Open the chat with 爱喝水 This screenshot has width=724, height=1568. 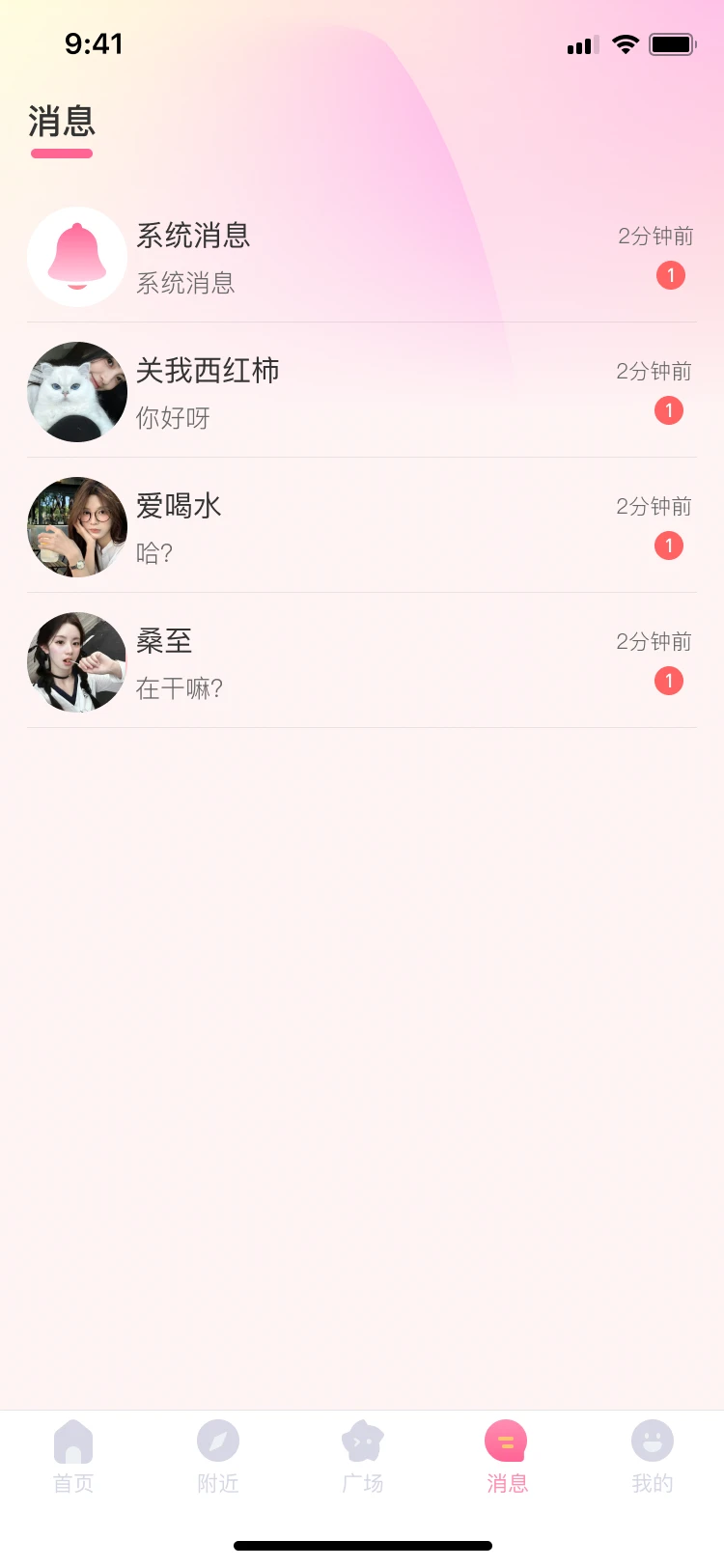pos(362,527)
